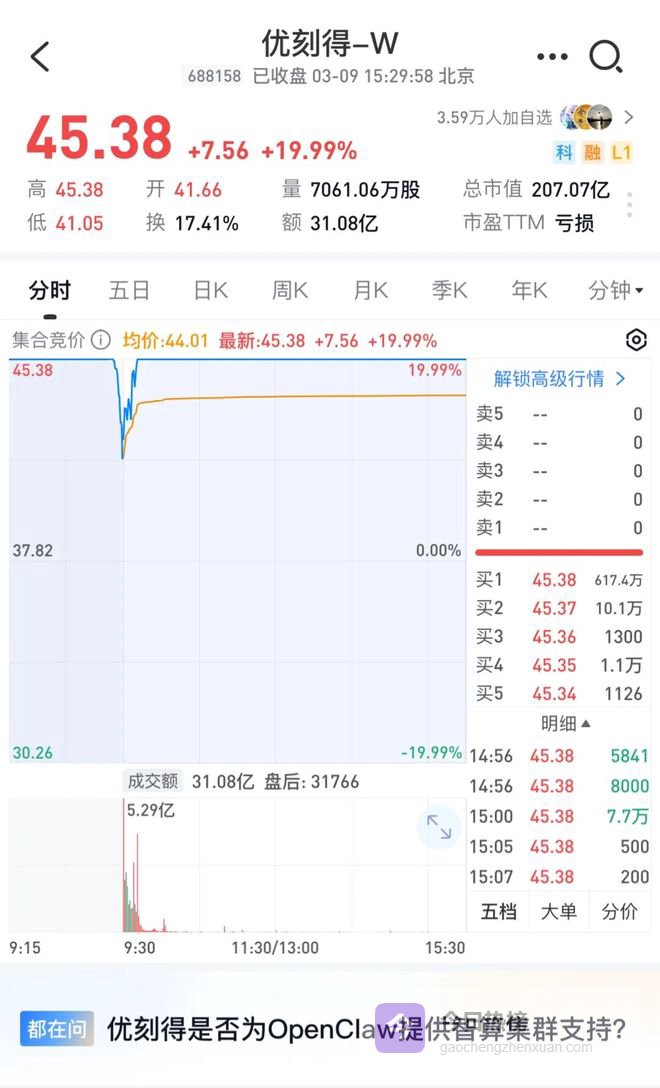660x1088 pixels.
Task: Show the 年K chart tab
Action: (x=529, y=290)
